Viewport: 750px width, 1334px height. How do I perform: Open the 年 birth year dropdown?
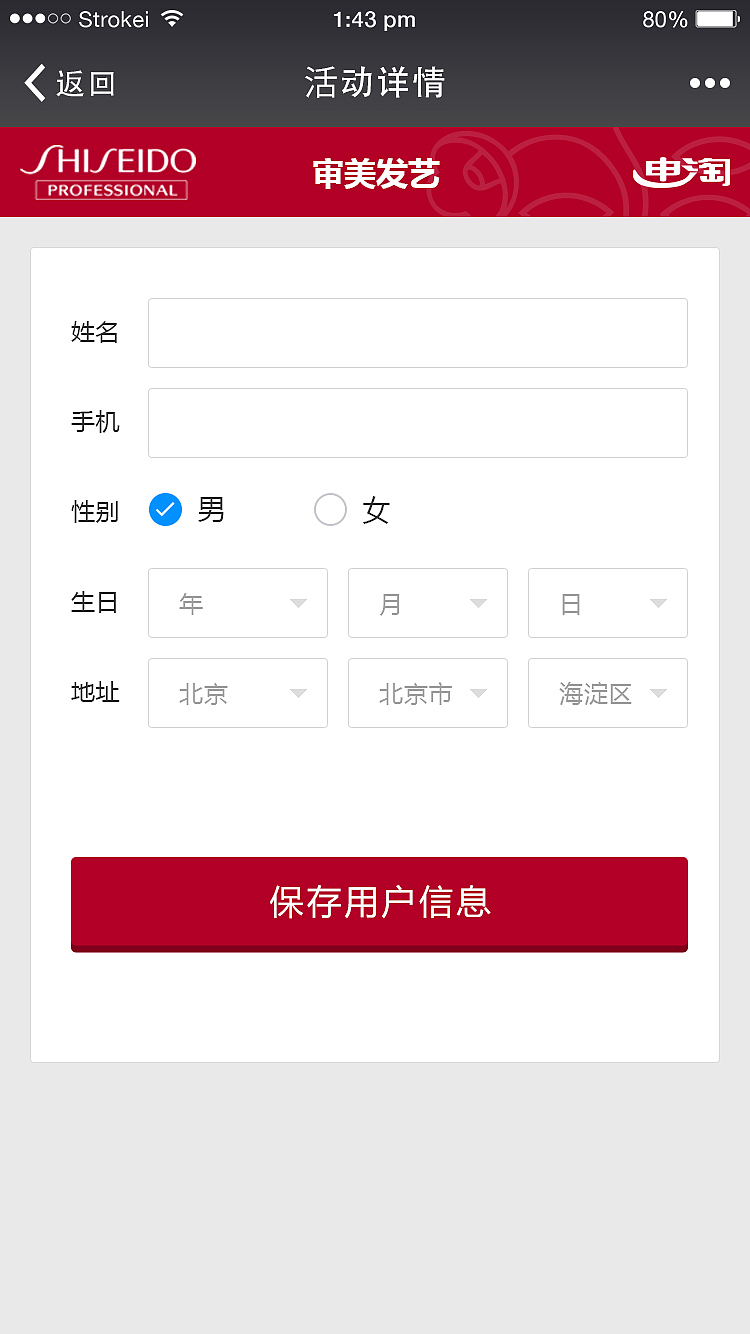[237, 603]
